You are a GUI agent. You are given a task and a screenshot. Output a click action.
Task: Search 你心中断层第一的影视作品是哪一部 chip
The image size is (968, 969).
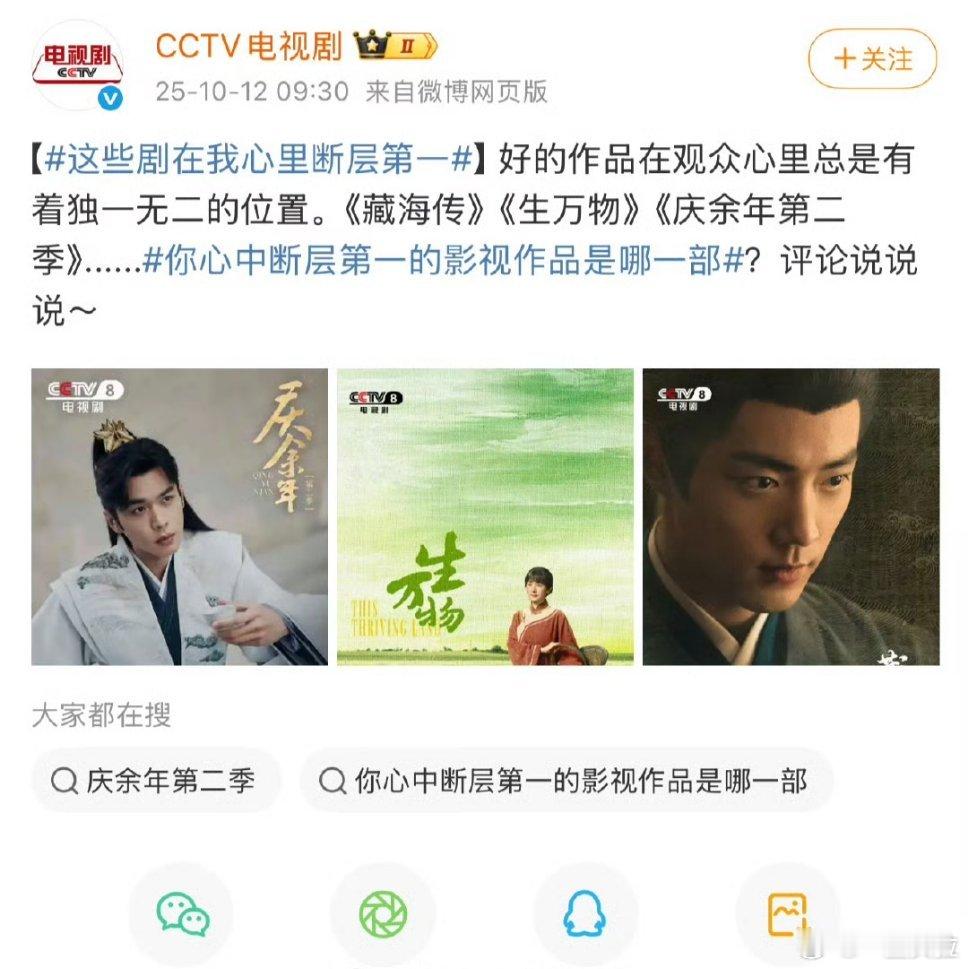point(566,780)
